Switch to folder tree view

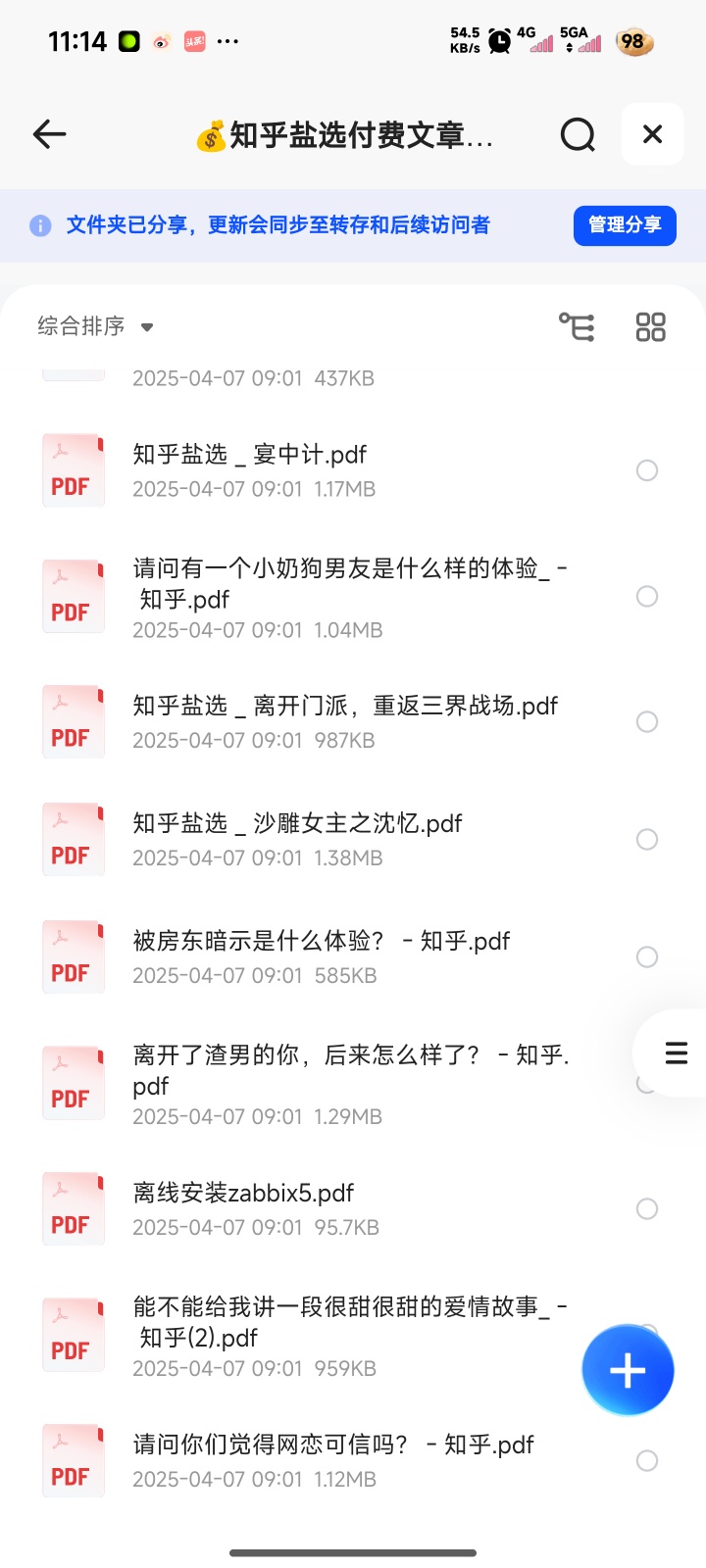click(577, 326)
